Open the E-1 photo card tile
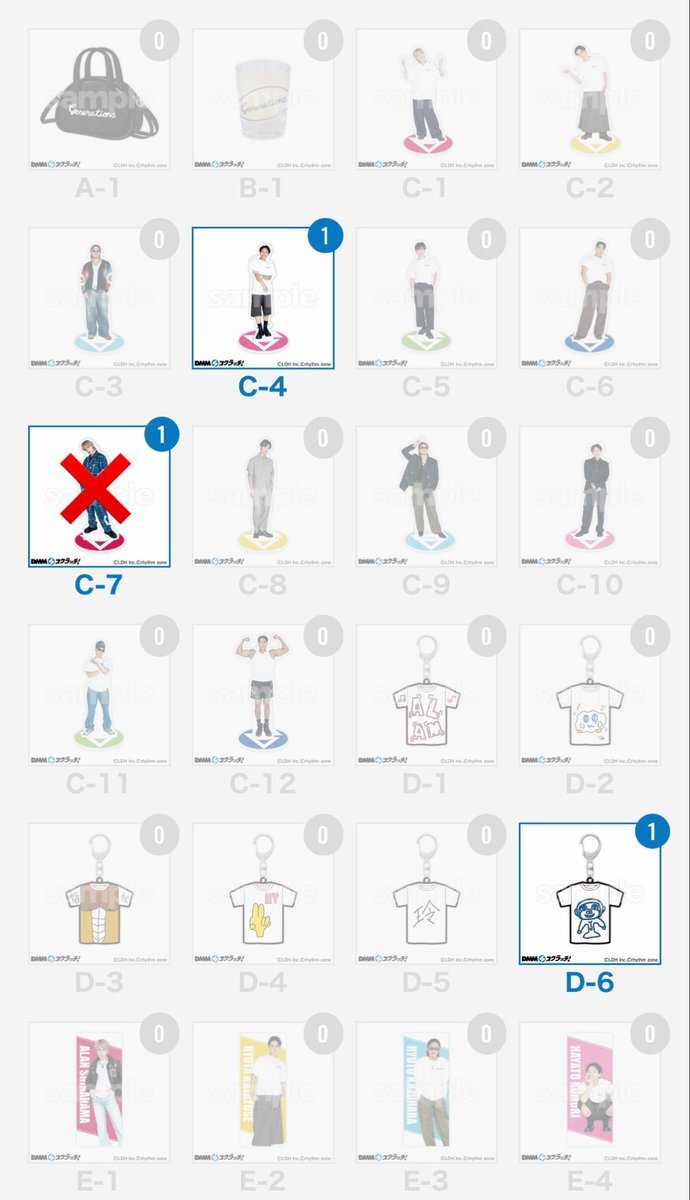This screenshot has height=1200, width=690. [98, 1090]
